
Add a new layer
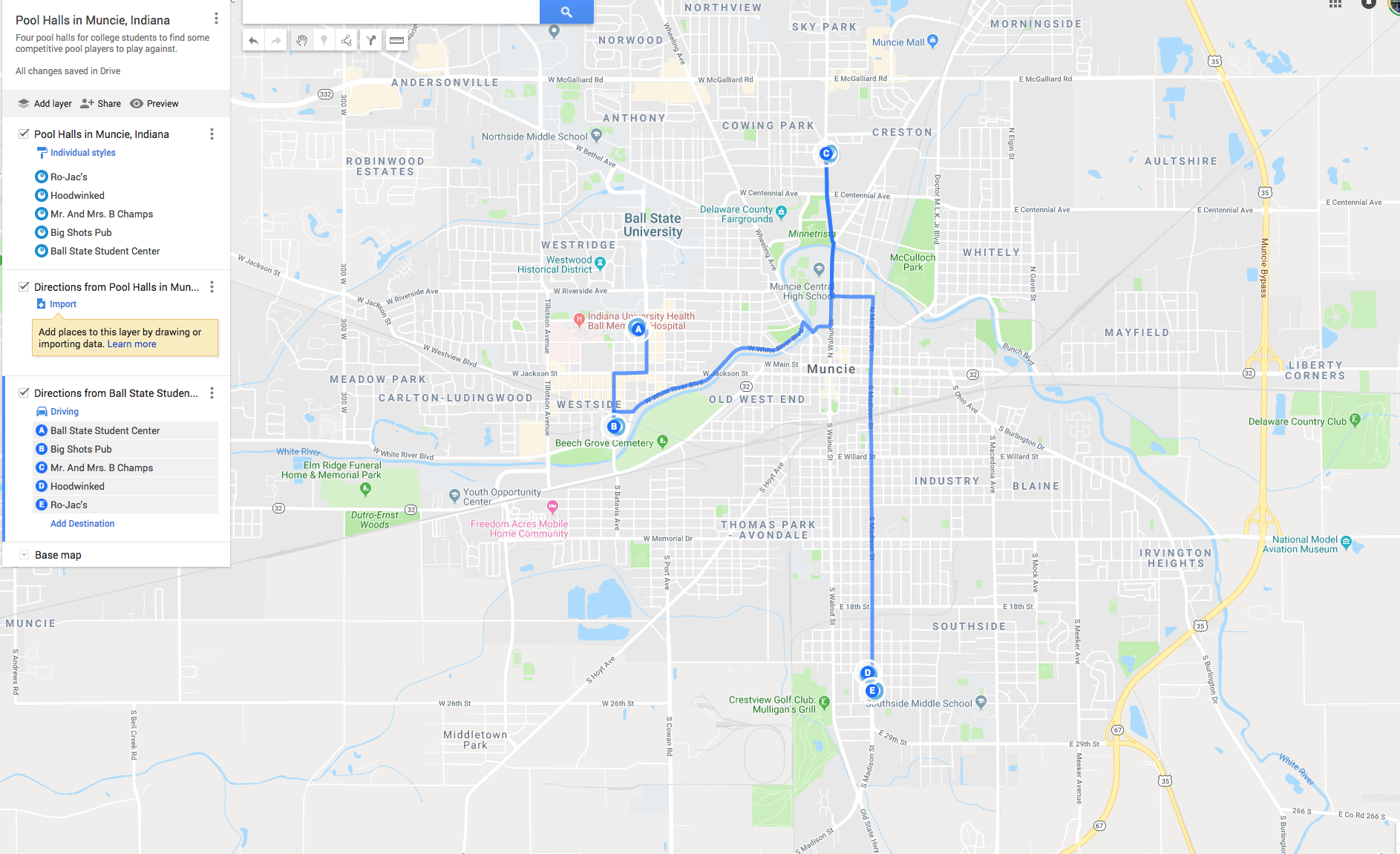(x=45, y=104)
